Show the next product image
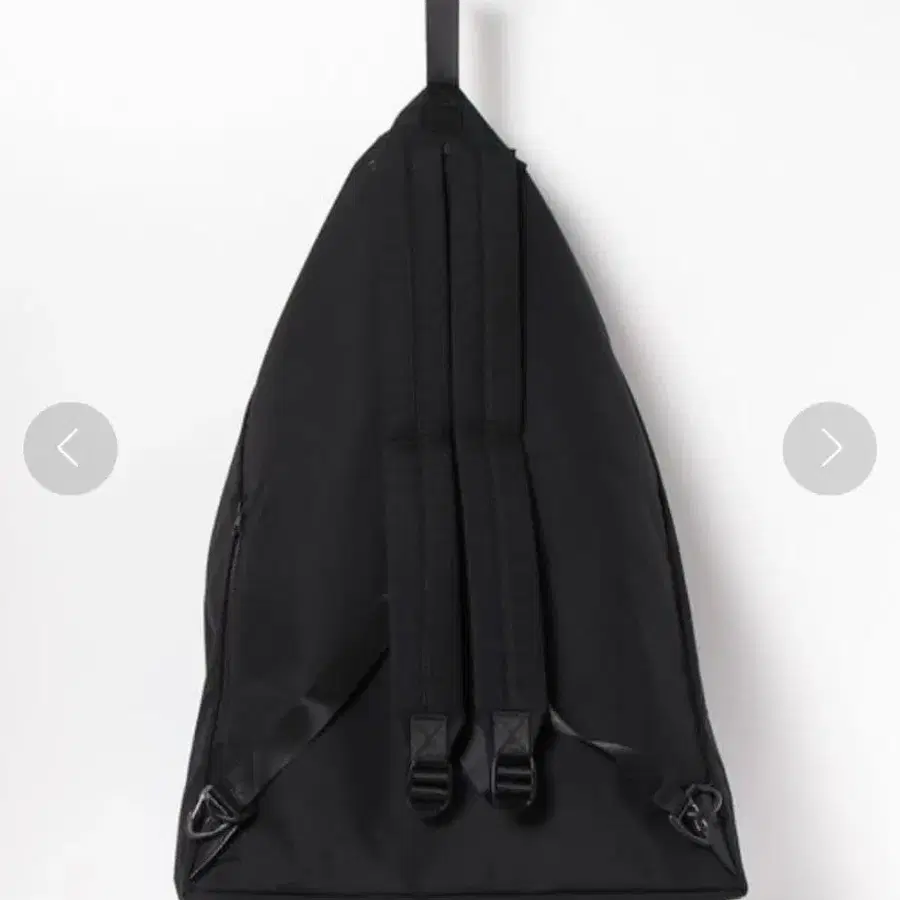The height and width of the screenshot is (900, 900). click(829, 449)
